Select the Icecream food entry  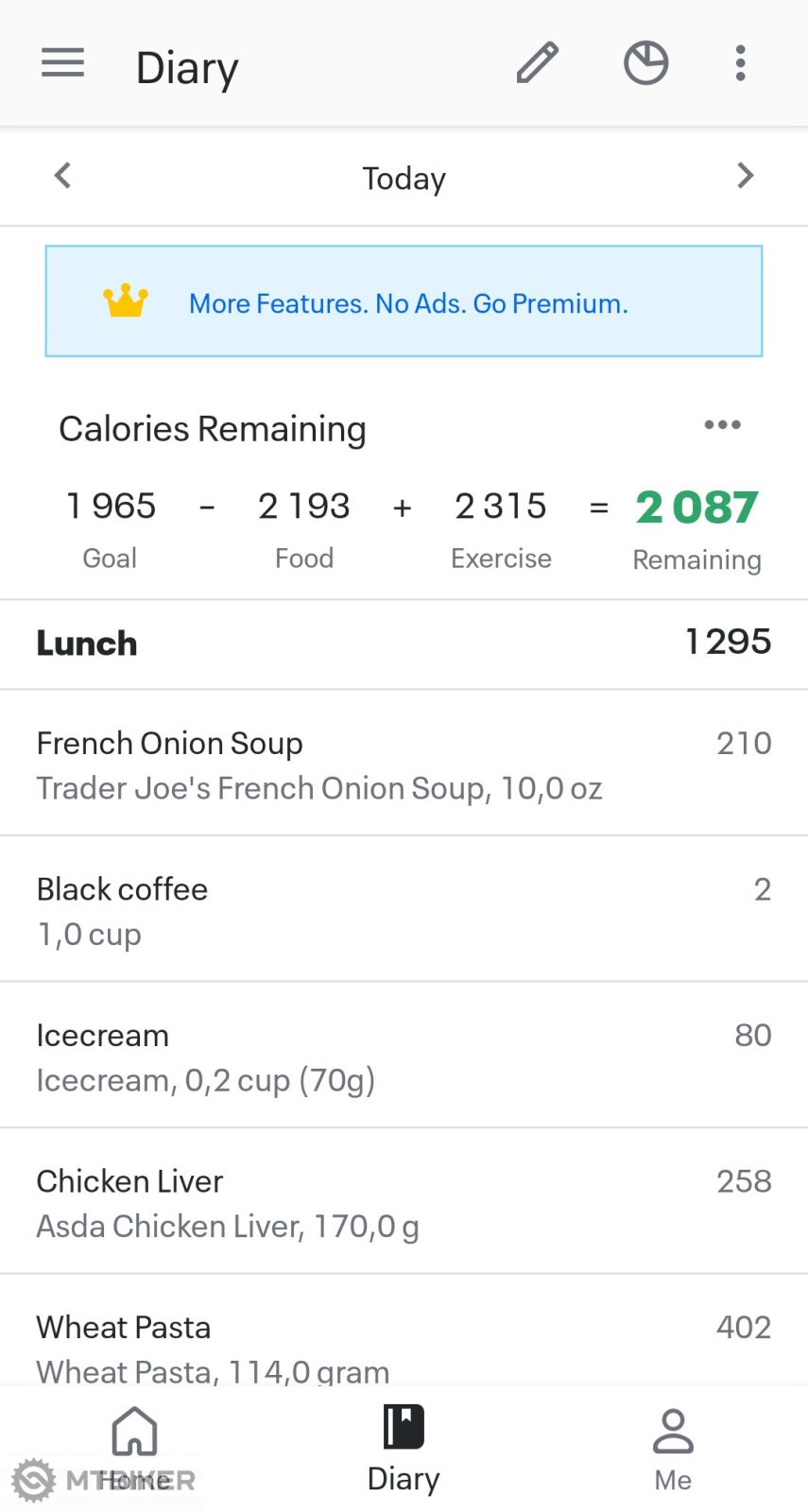pyautogui.click(x=404, y=1056)
